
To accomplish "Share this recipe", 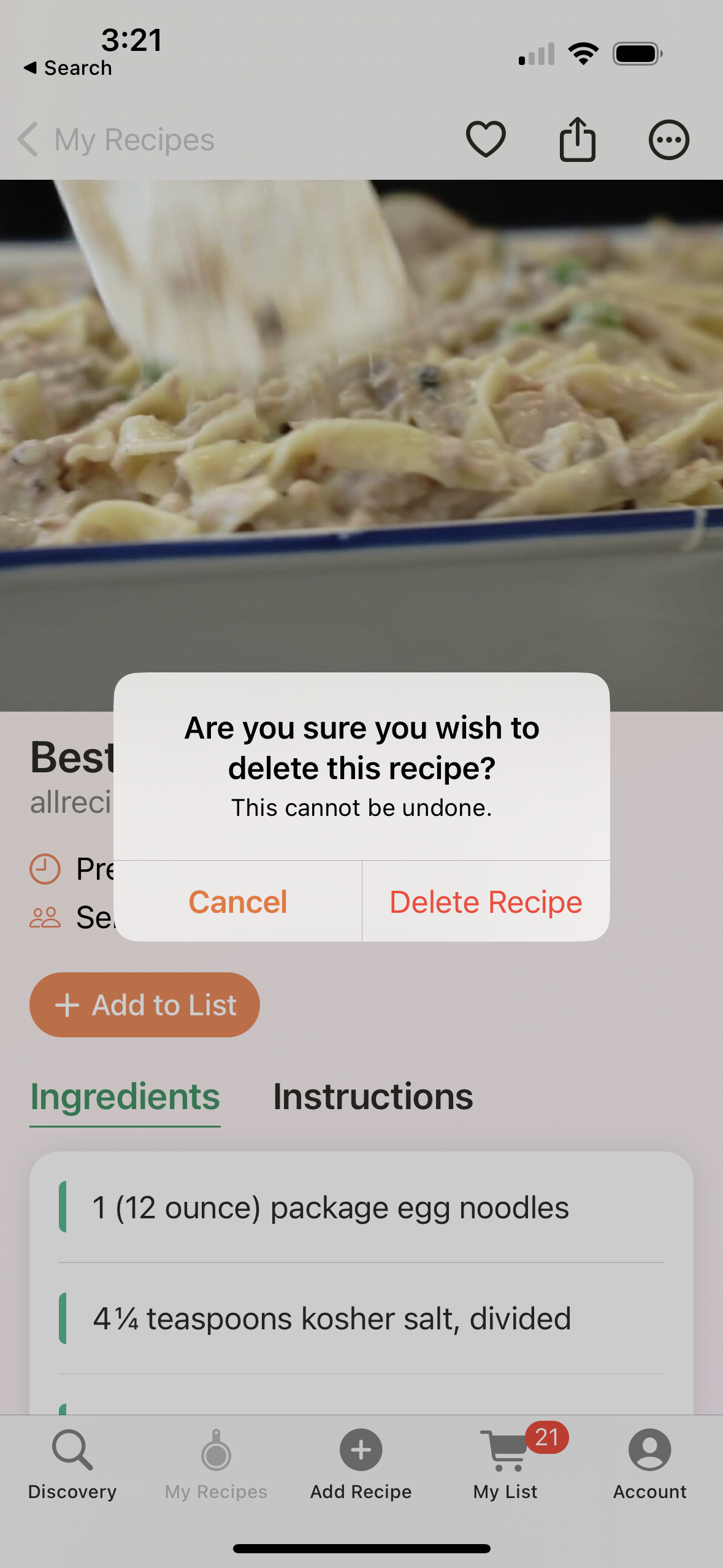I will [x=577, y=139].
